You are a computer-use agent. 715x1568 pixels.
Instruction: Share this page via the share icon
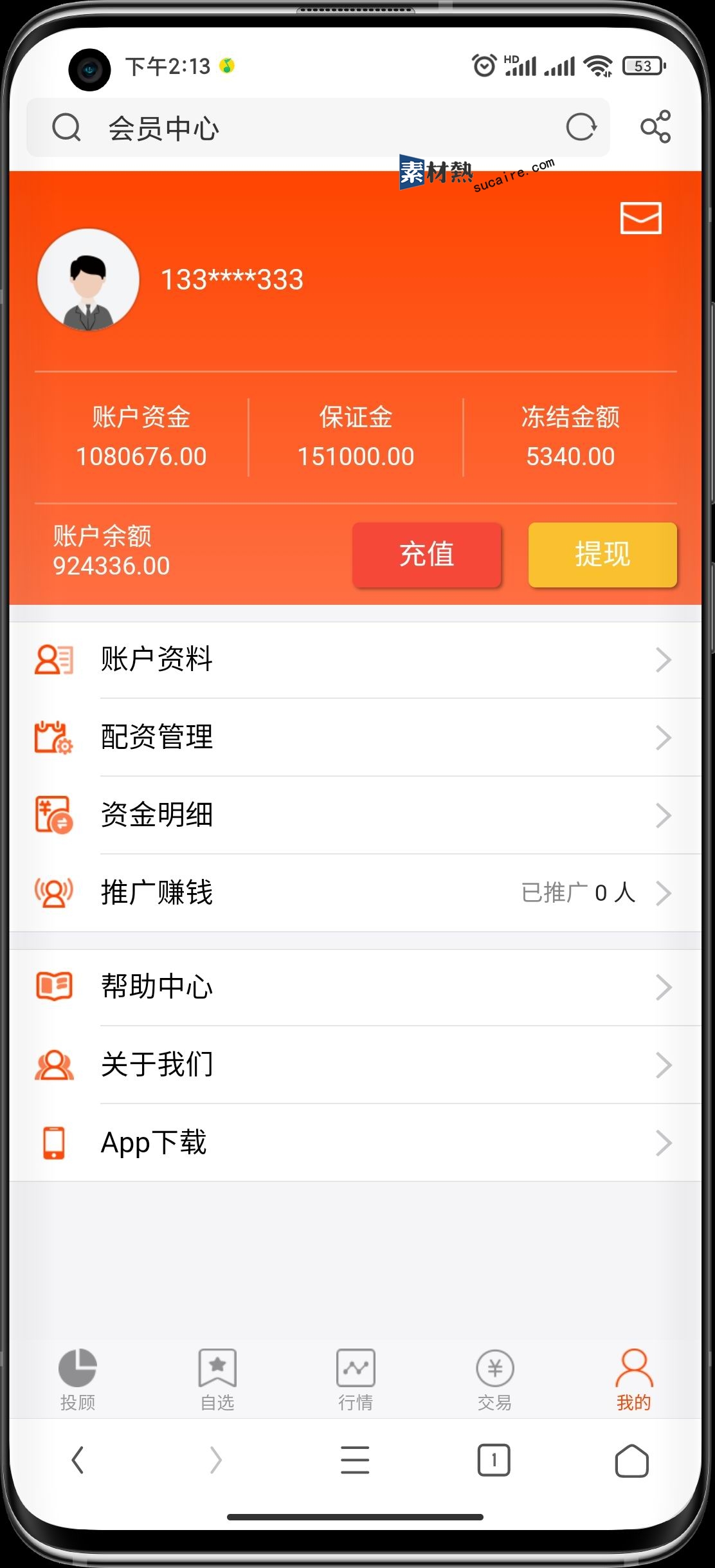click(655, 127)
